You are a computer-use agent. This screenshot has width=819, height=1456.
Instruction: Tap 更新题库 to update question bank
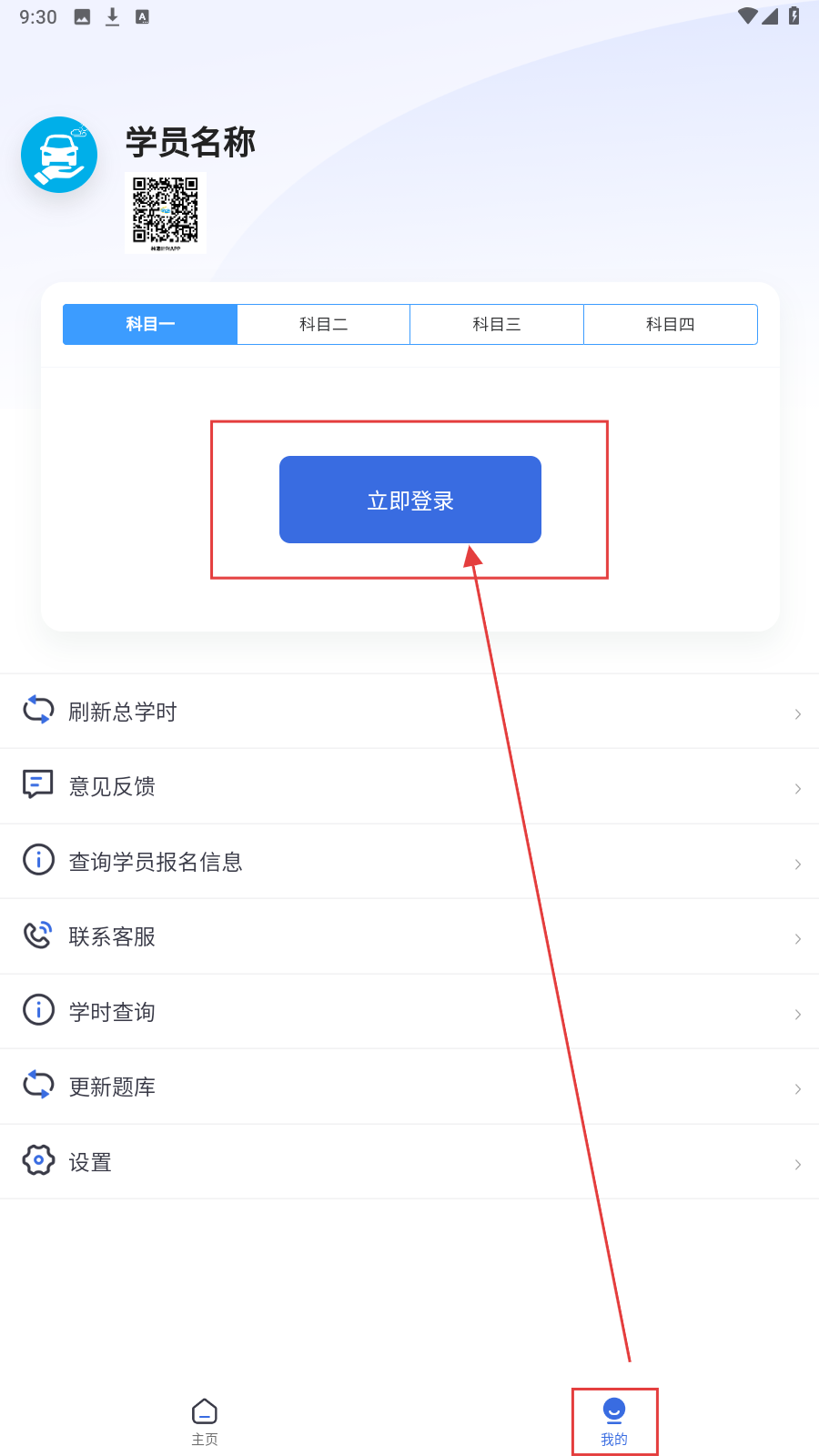(409, 1087)
